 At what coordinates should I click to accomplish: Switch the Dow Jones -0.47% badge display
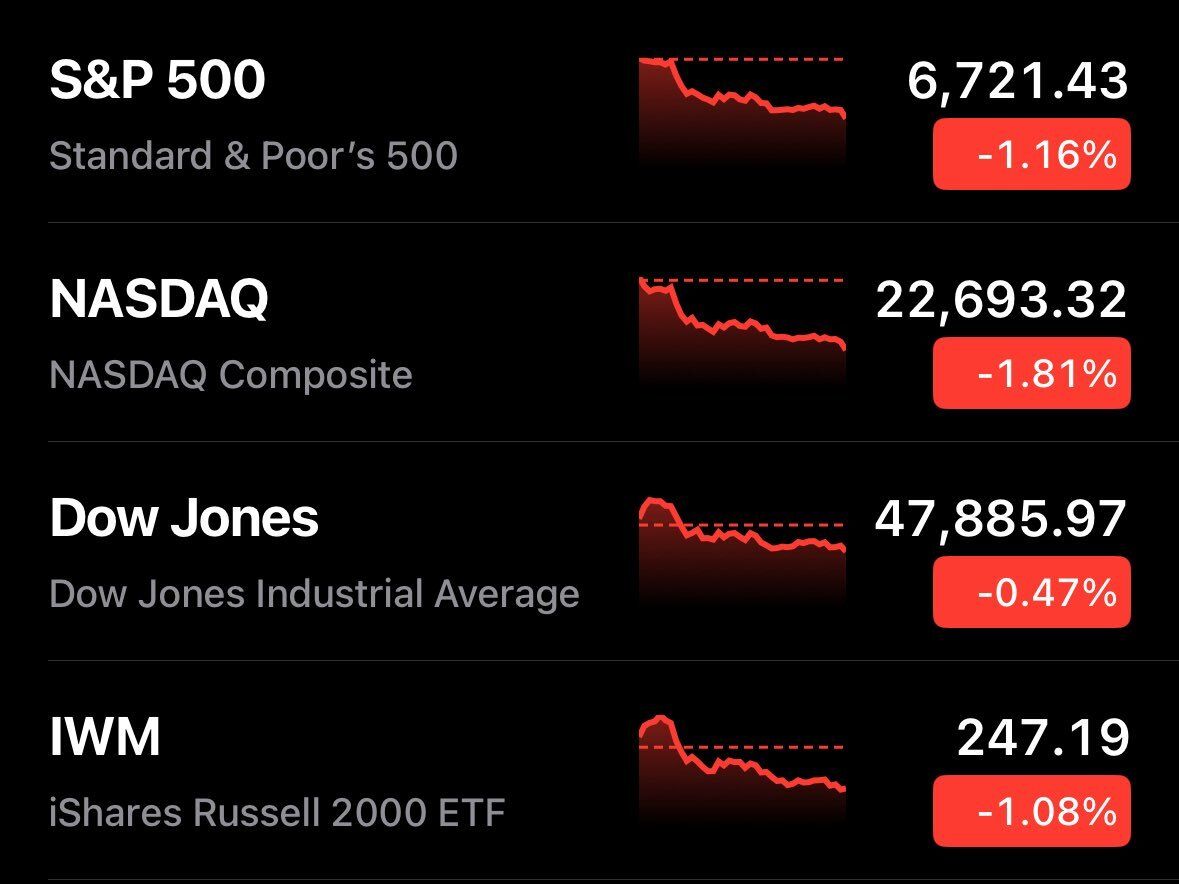tap(1031, 593)
